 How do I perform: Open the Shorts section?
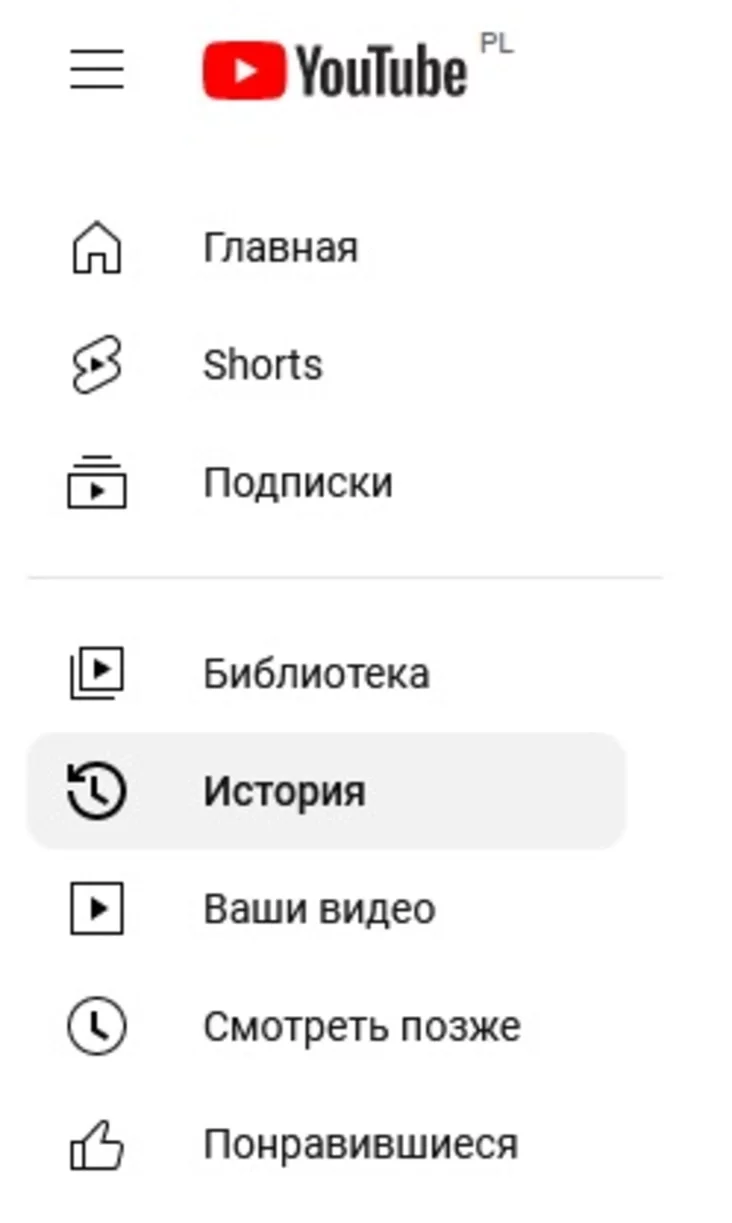[x=327, y=365]
